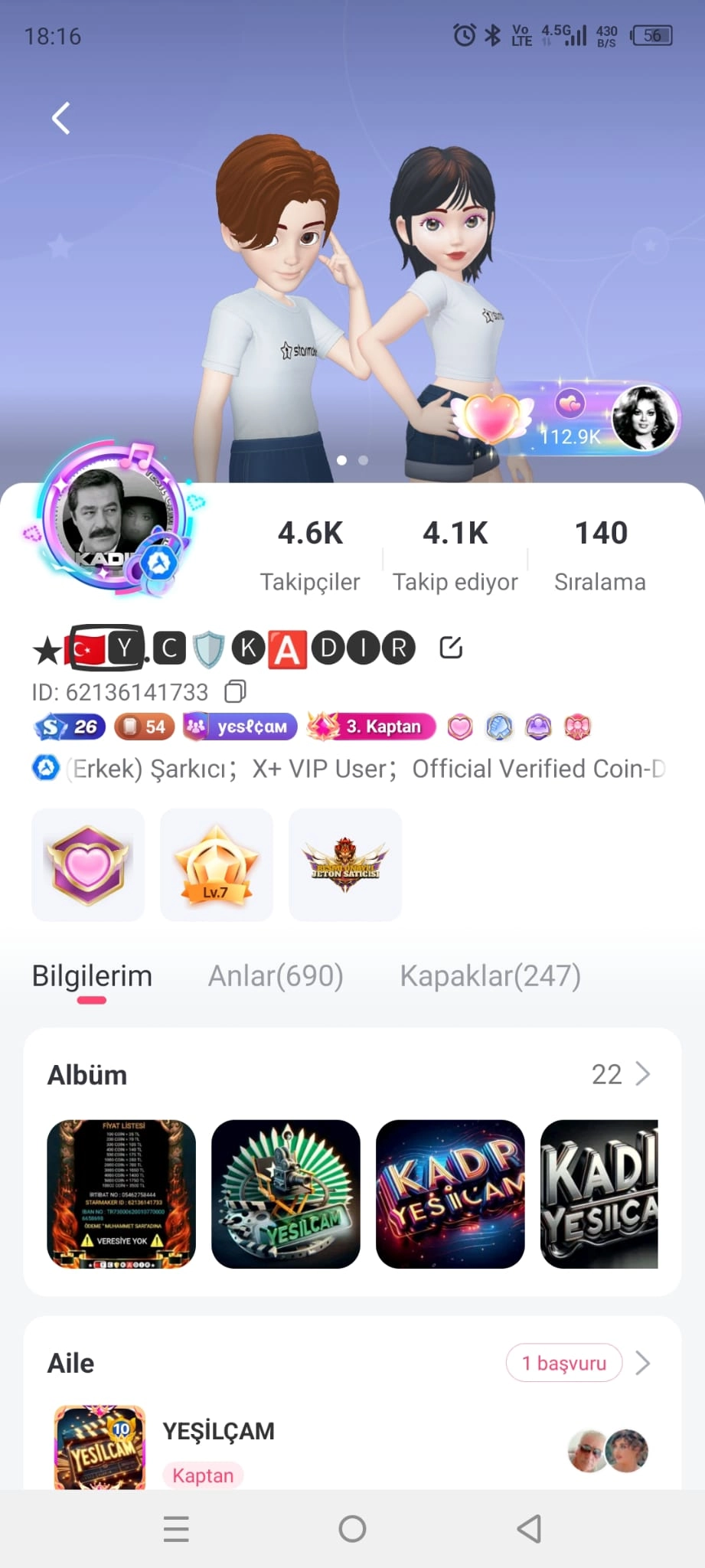Tap the 1 başvuru button in Aile
The height and width of the screenshot is (1568, 705).
pos(564,1363)
